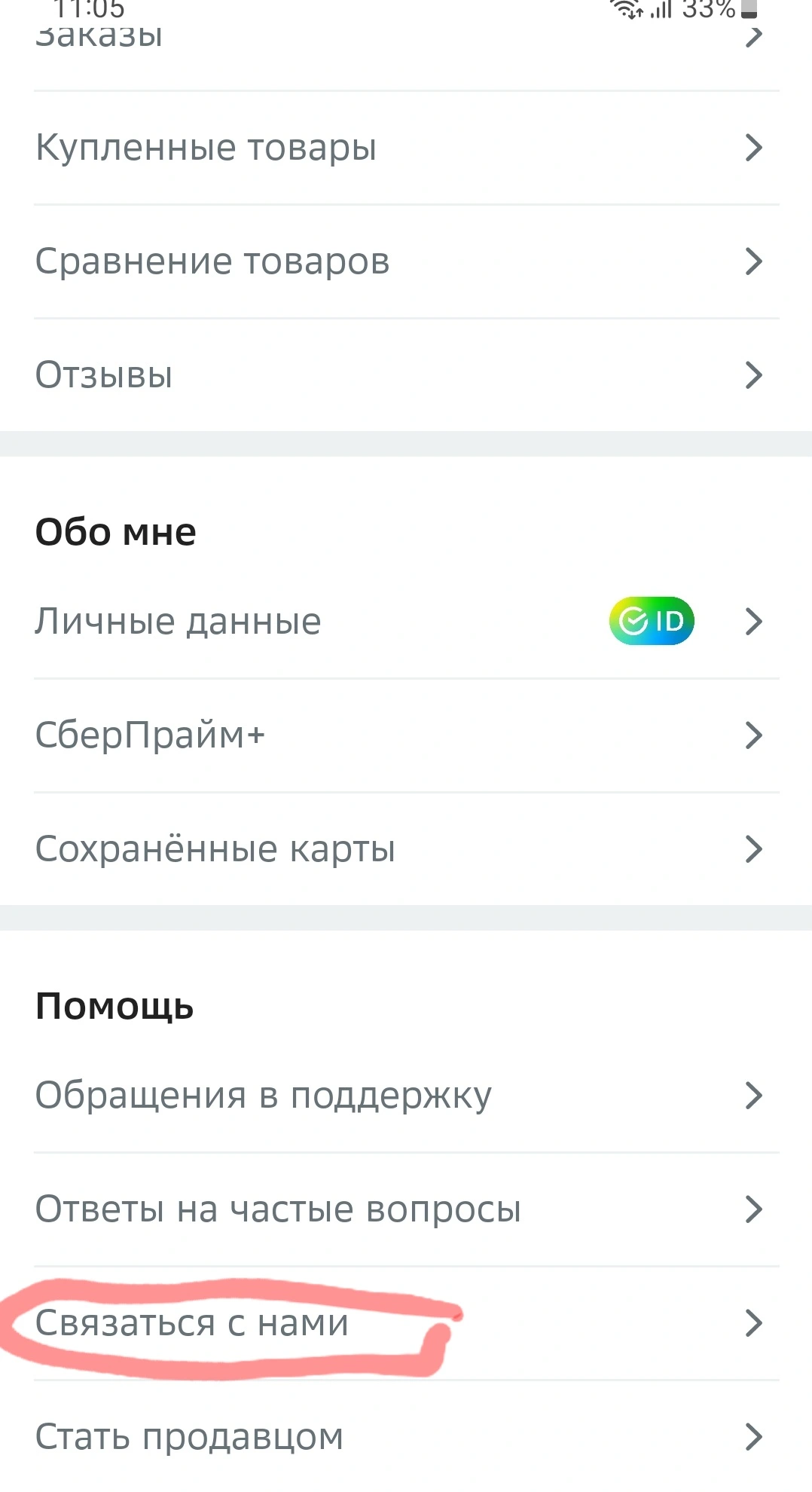Open Купленные товары
The image size is (812, 1492).
tap(406, 148)
